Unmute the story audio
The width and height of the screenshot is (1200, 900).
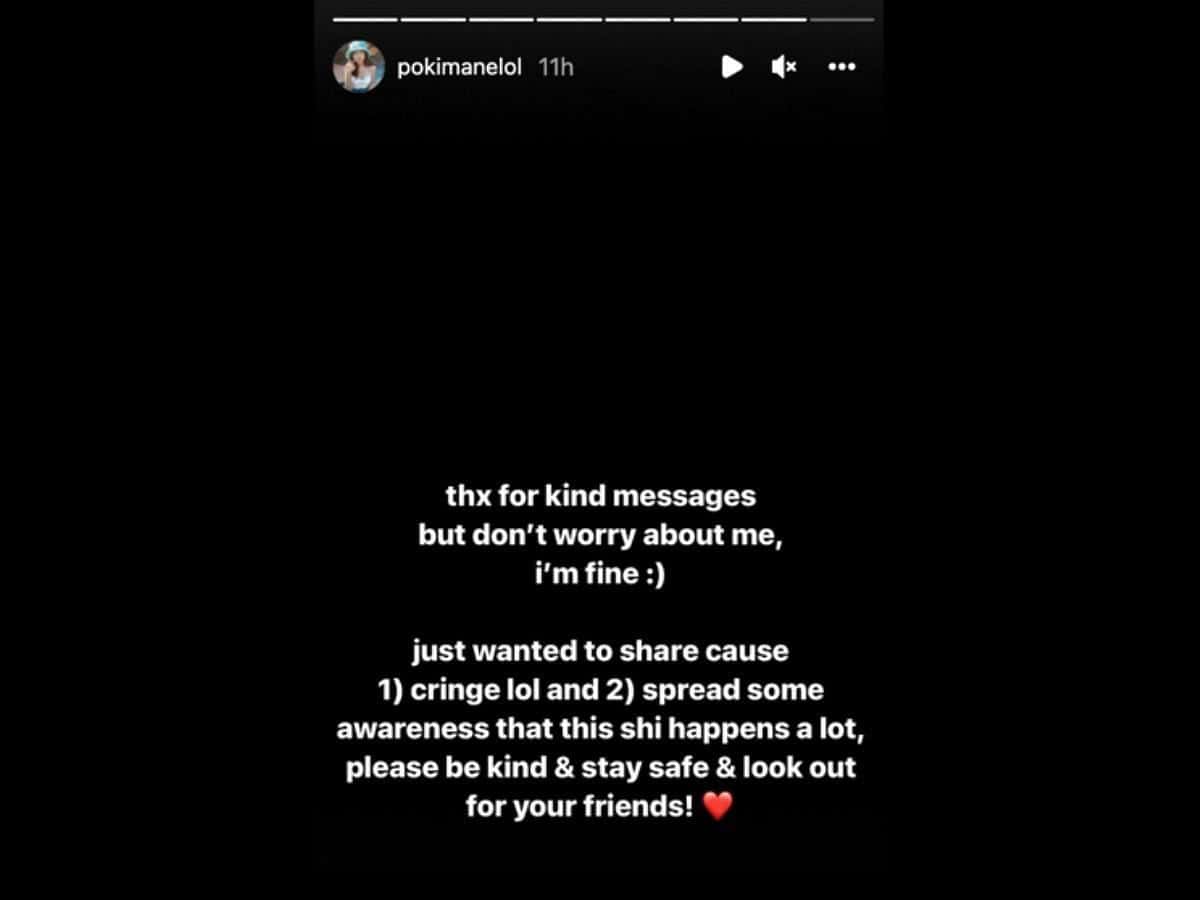(x=784, y=67)
